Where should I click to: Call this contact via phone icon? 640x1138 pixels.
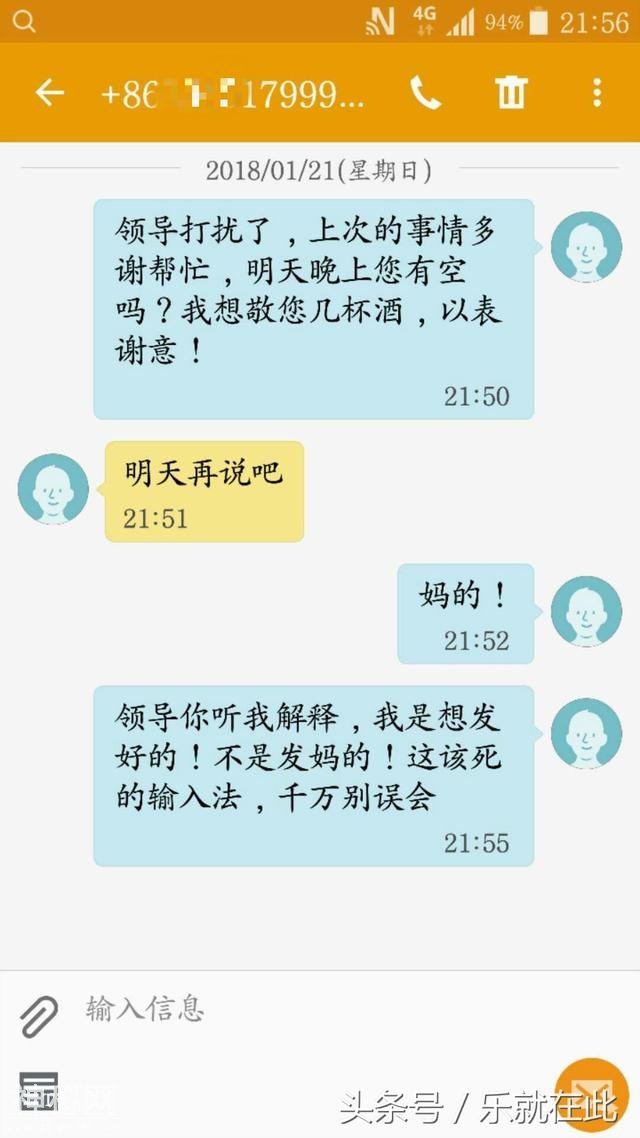(x=425, y=93)
